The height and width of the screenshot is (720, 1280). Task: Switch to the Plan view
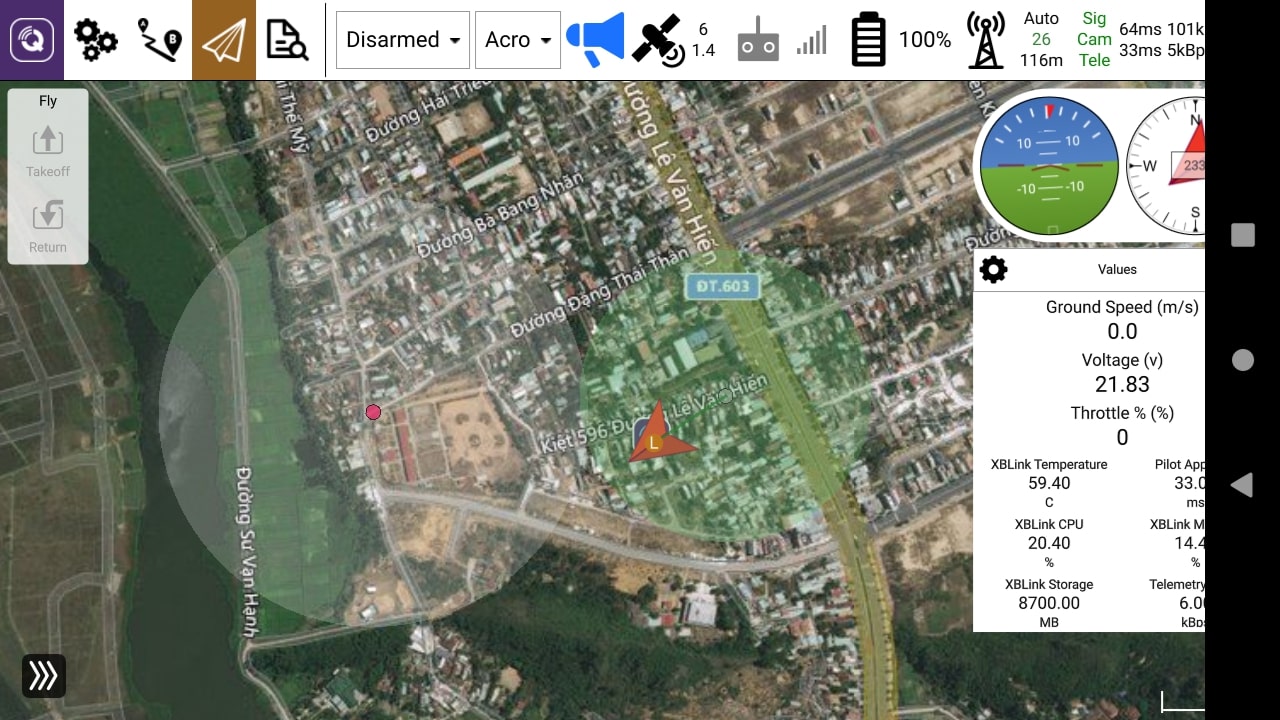tap(159, 40)
